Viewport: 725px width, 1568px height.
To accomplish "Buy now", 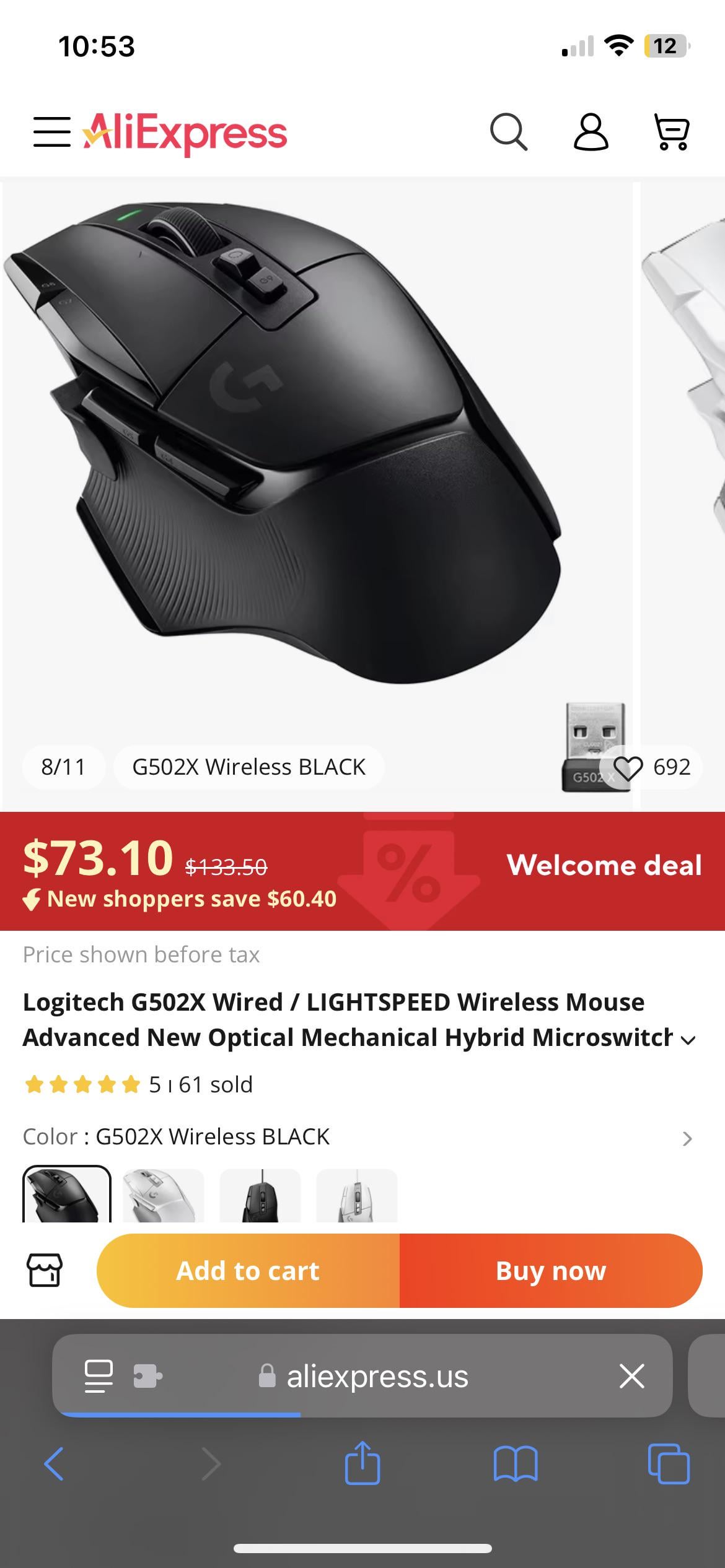I will pos(551,1271).
